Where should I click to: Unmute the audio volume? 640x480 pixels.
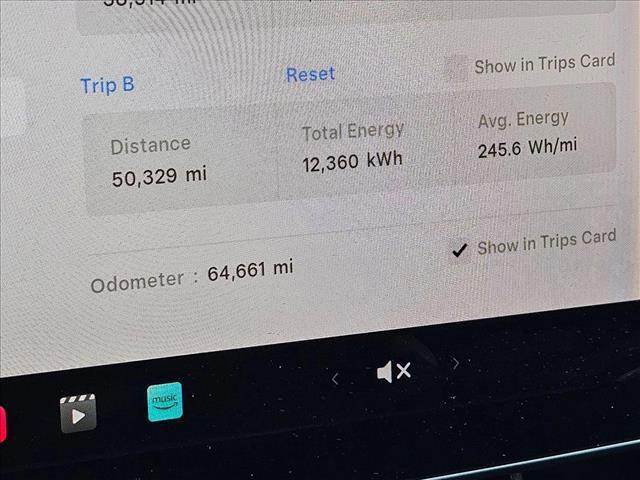coord(394,372)
